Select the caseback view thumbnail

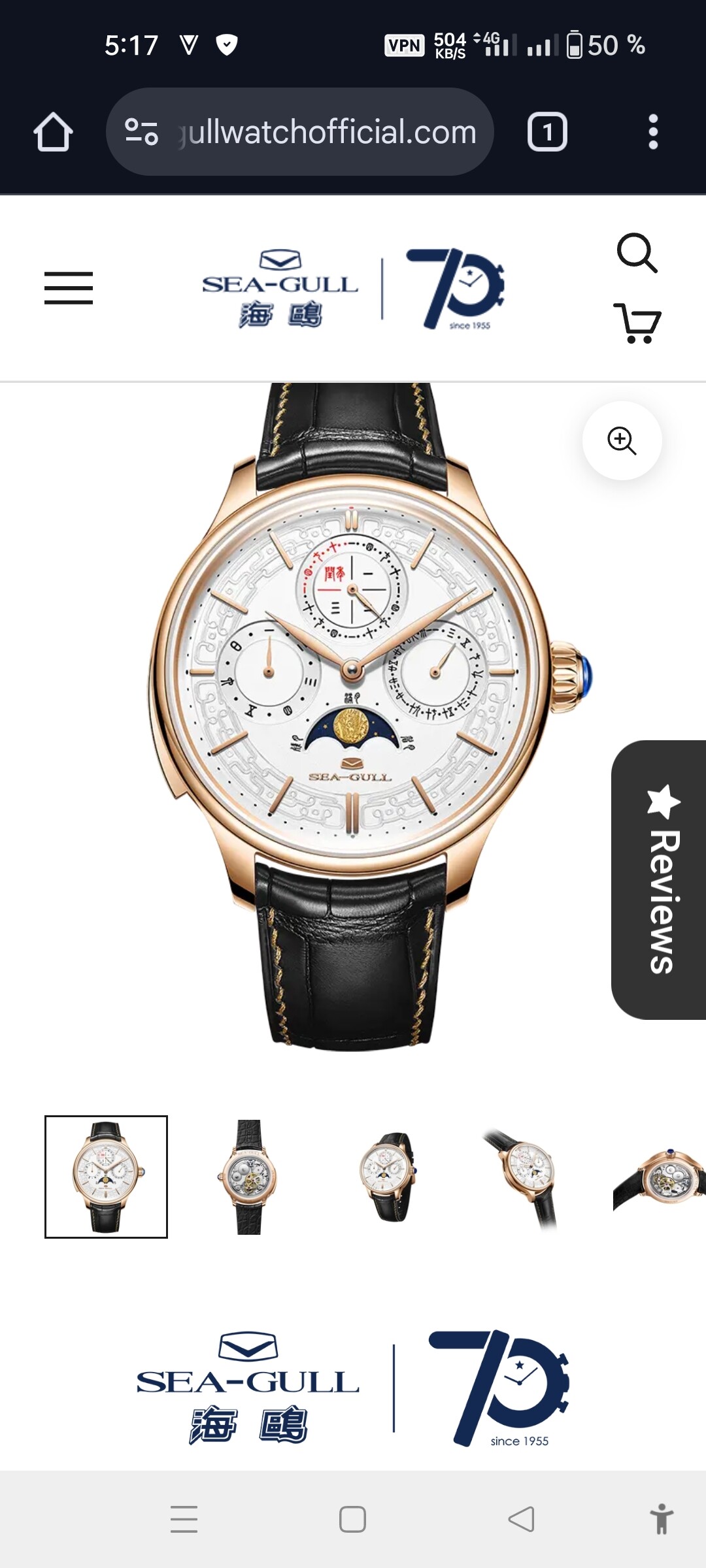[x=248, y=1177]
